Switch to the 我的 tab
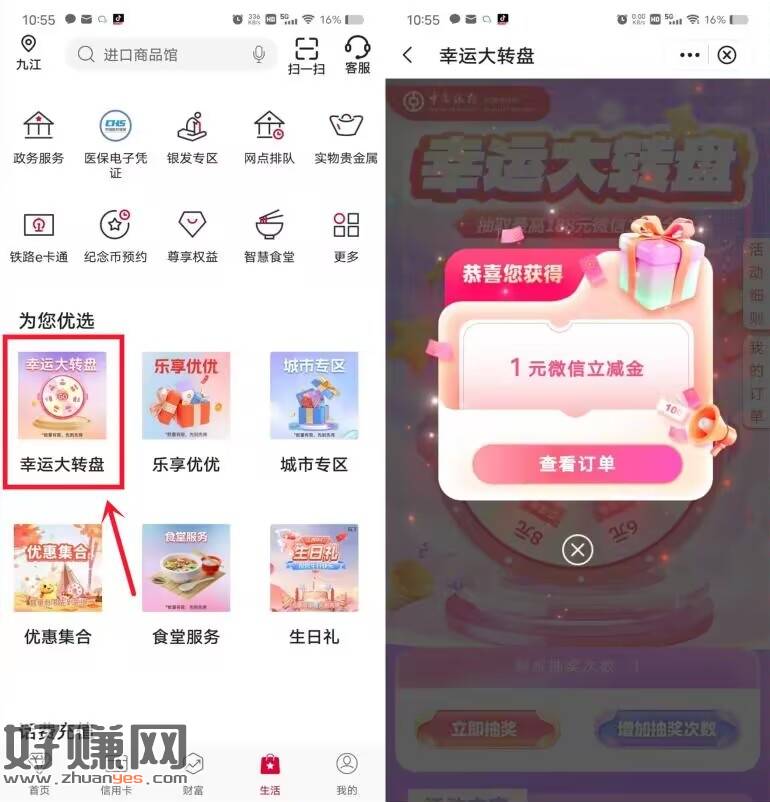 (x=346, y=773)
